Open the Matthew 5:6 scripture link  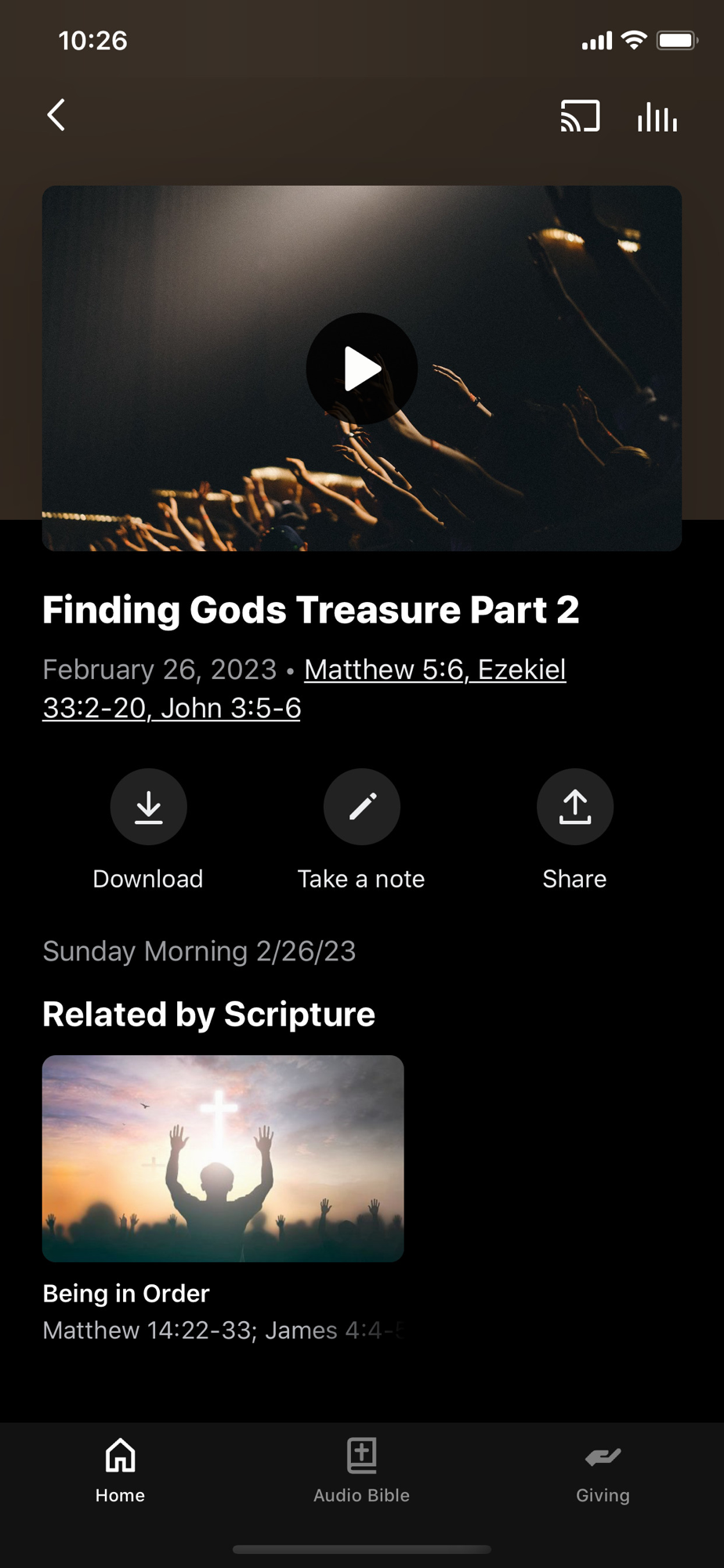384,670
